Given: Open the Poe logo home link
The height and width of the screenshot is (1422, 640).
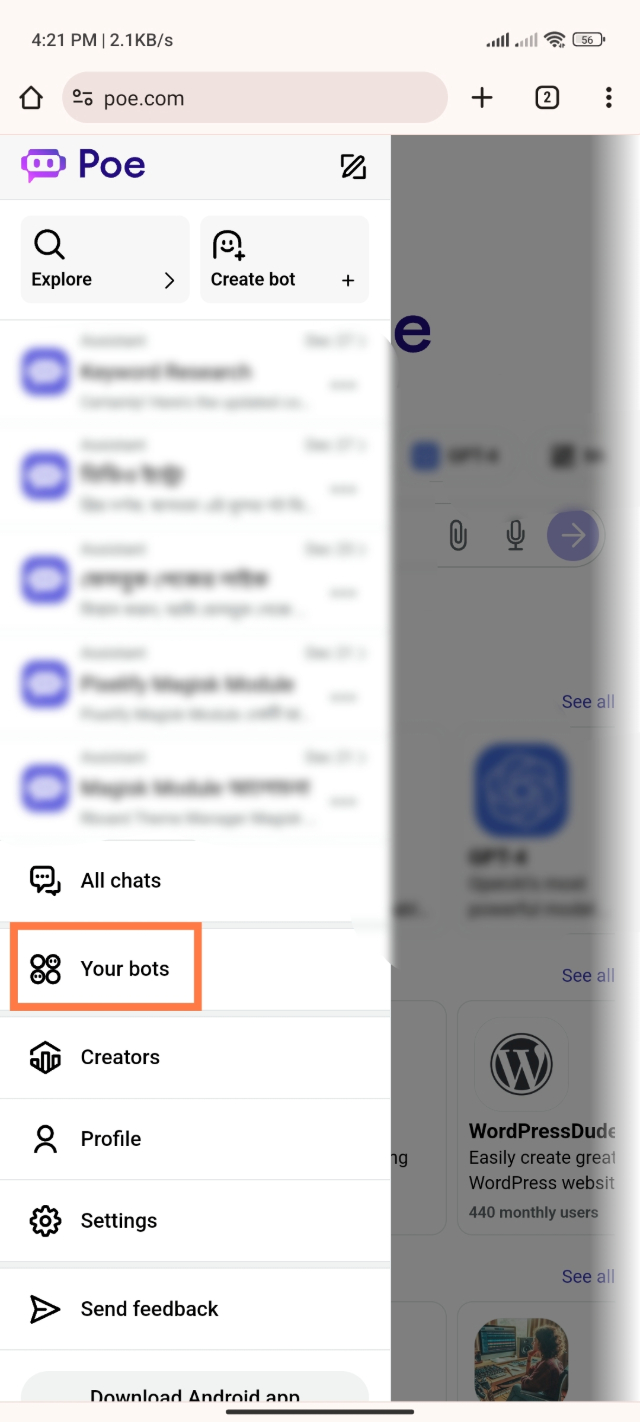Looking at the screenshot, I should (84, 165).
